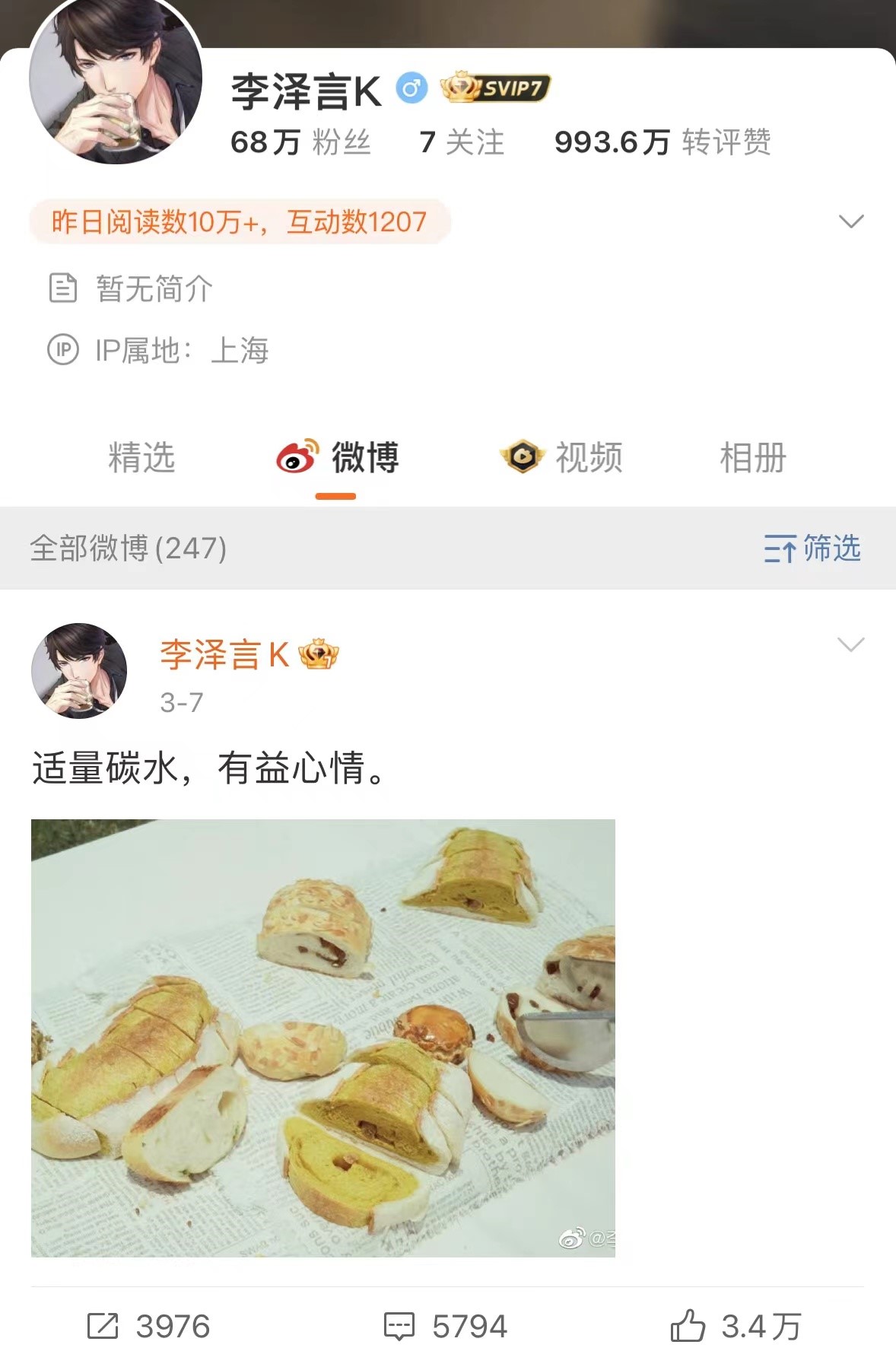Tap the SVIP7 membership badge

click(x=496, y=88)
